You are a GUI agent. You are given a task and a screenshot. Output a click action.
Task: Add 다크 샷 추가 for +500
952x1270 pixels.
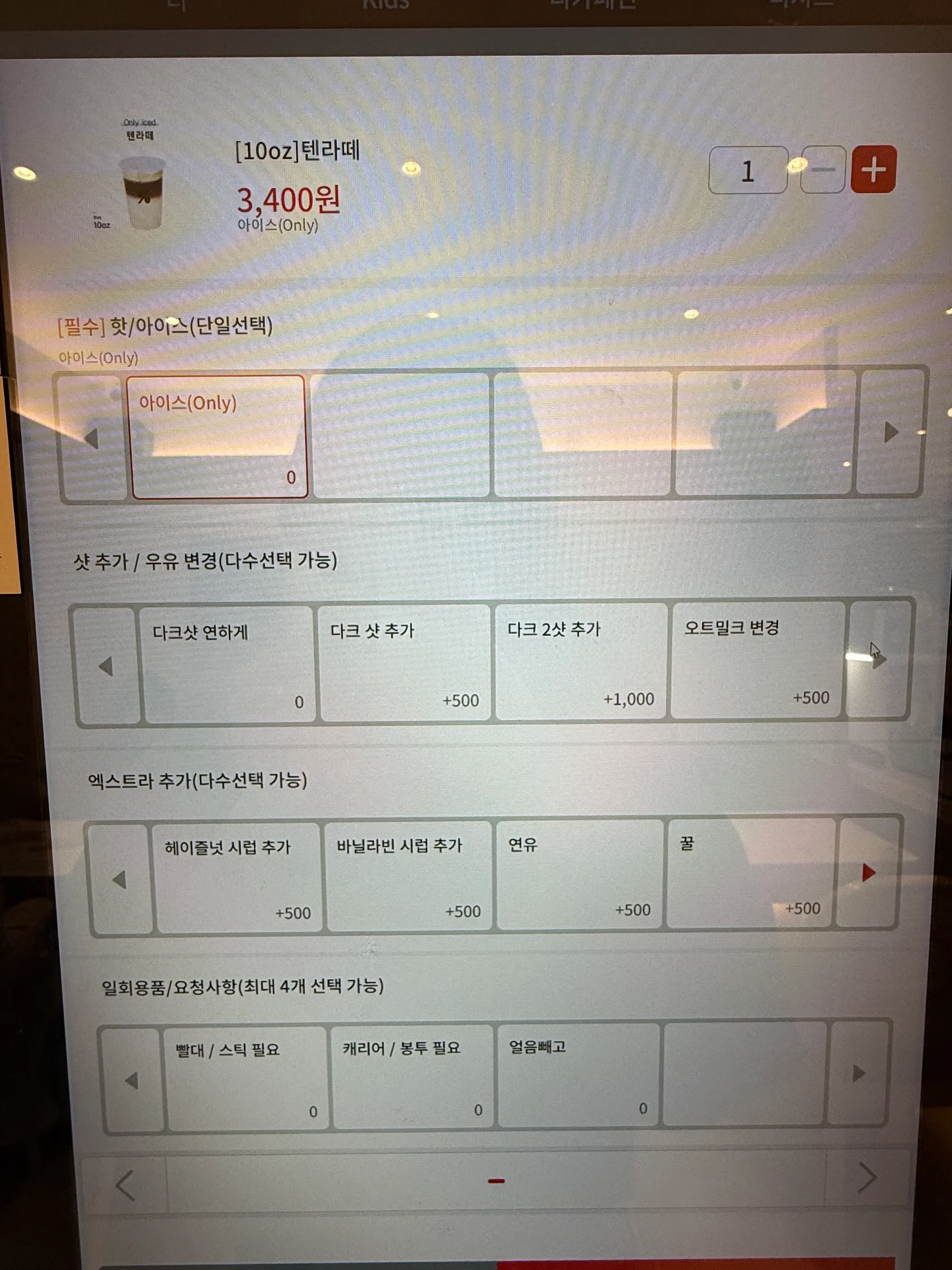tap(404, 663)
